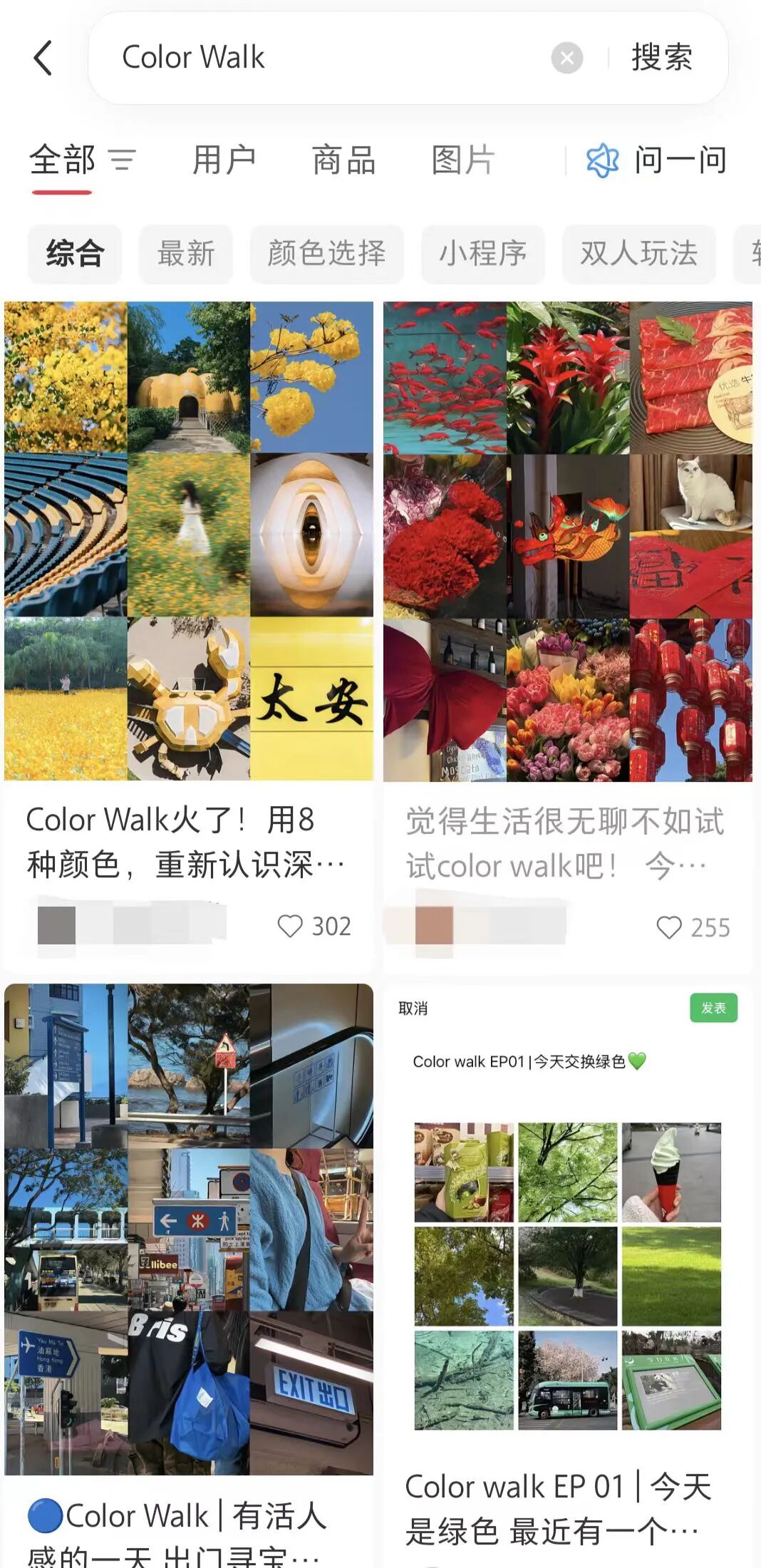Select the 颜色选择 chip
761x1568 pixels.
(x=326, y=254)
